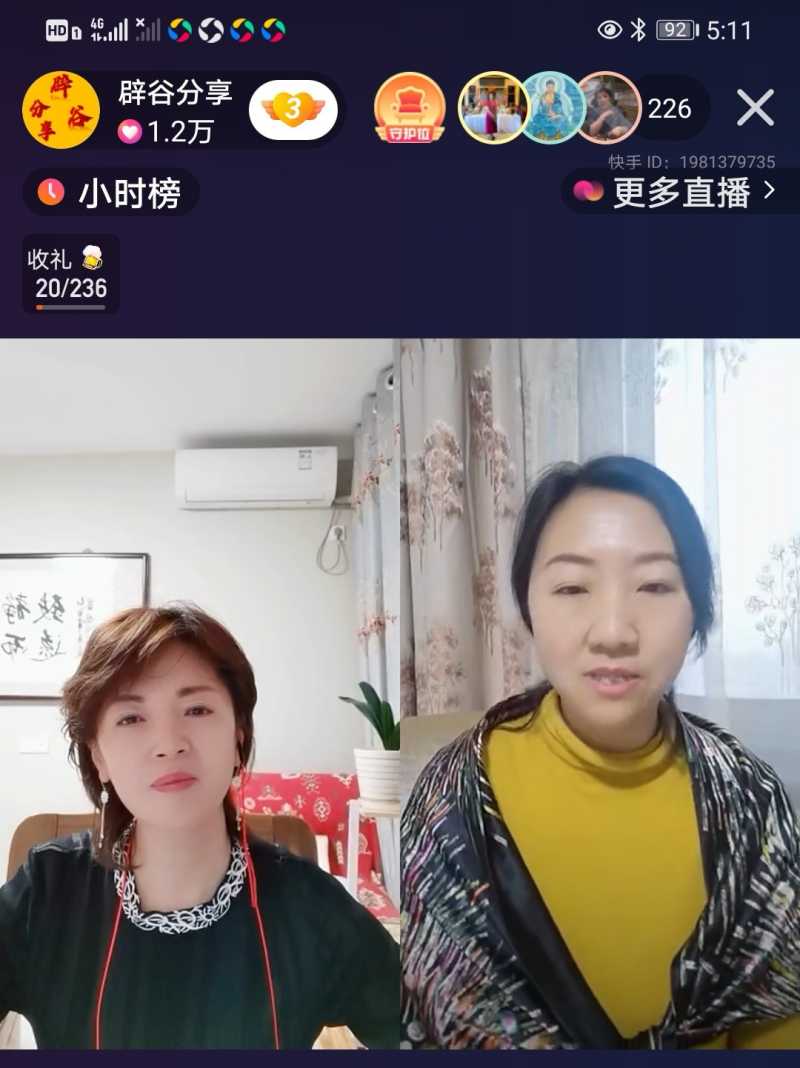
Task: Browse 更多直播 live streams
Action: (x=680, y=191)
